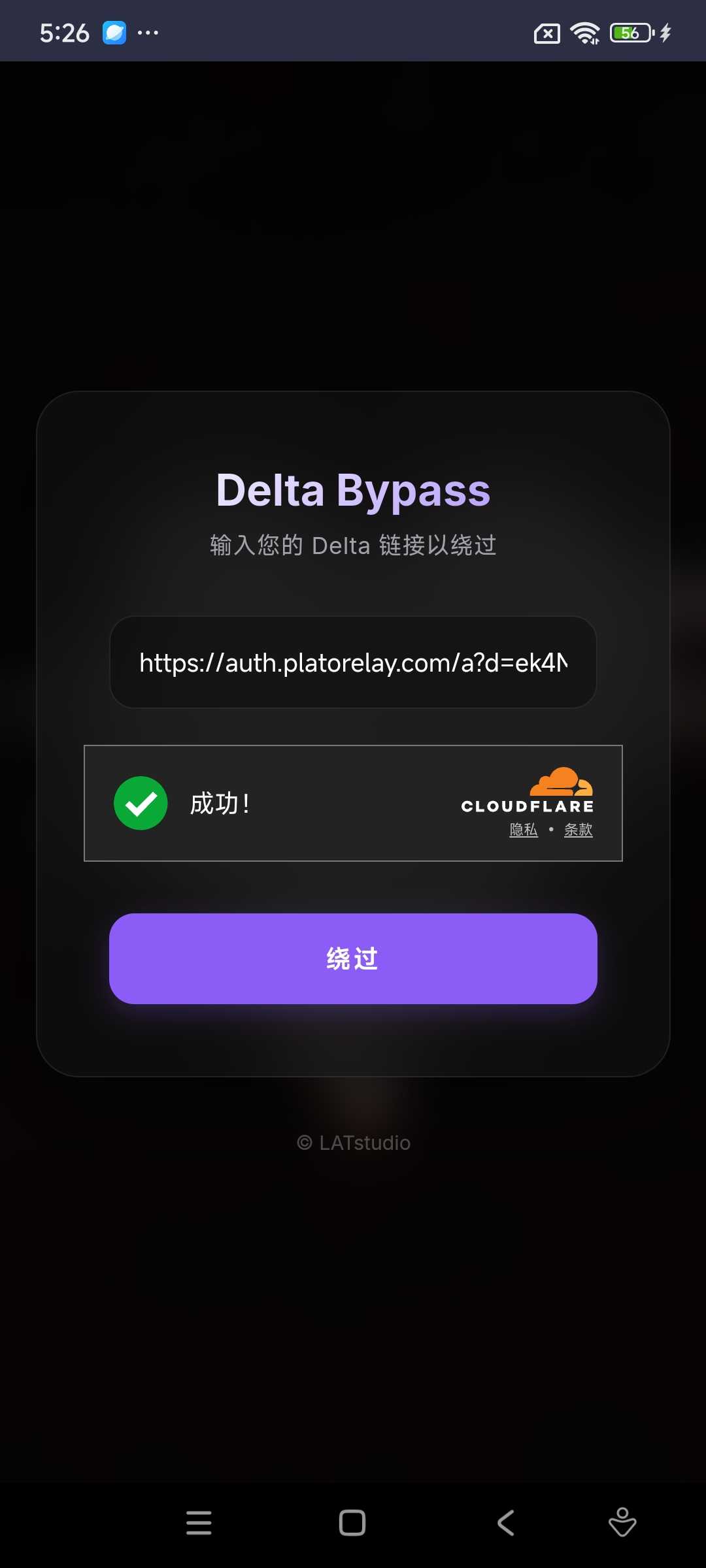Open recent apps from navigation bar
The height and width of the screenshot is (1568, 706).
pyautogui.click(x=199, y=1522)
